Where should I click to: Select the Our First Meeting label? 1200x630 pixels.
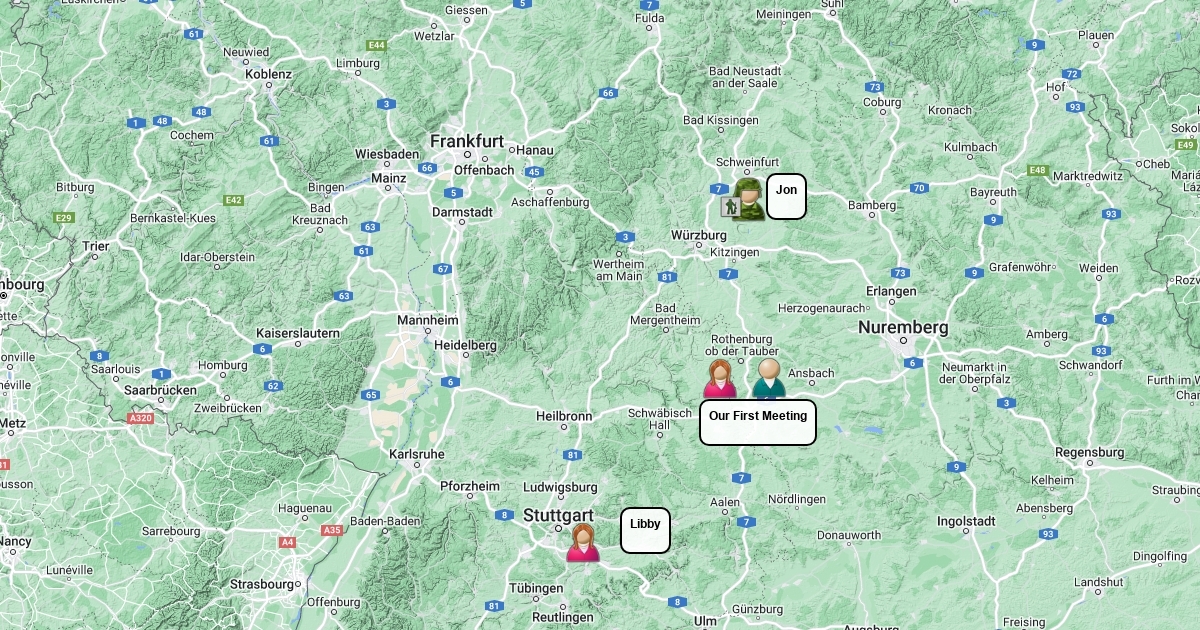tap(757, 422)
